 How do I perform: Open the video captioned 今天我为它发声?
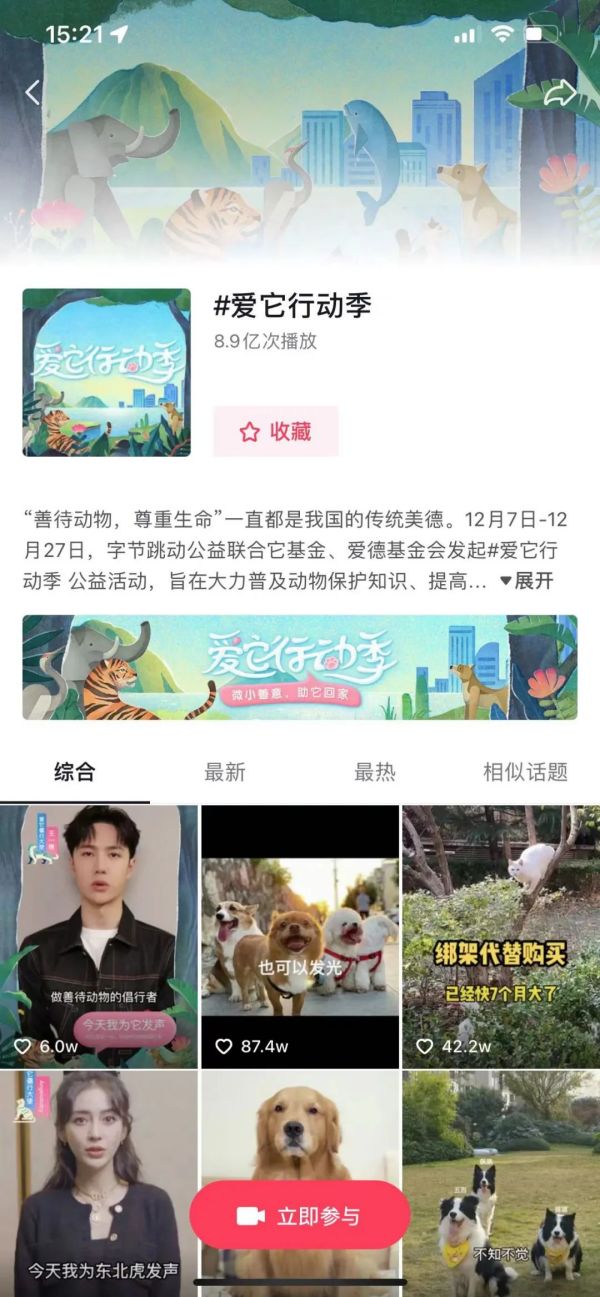(98, 935)
